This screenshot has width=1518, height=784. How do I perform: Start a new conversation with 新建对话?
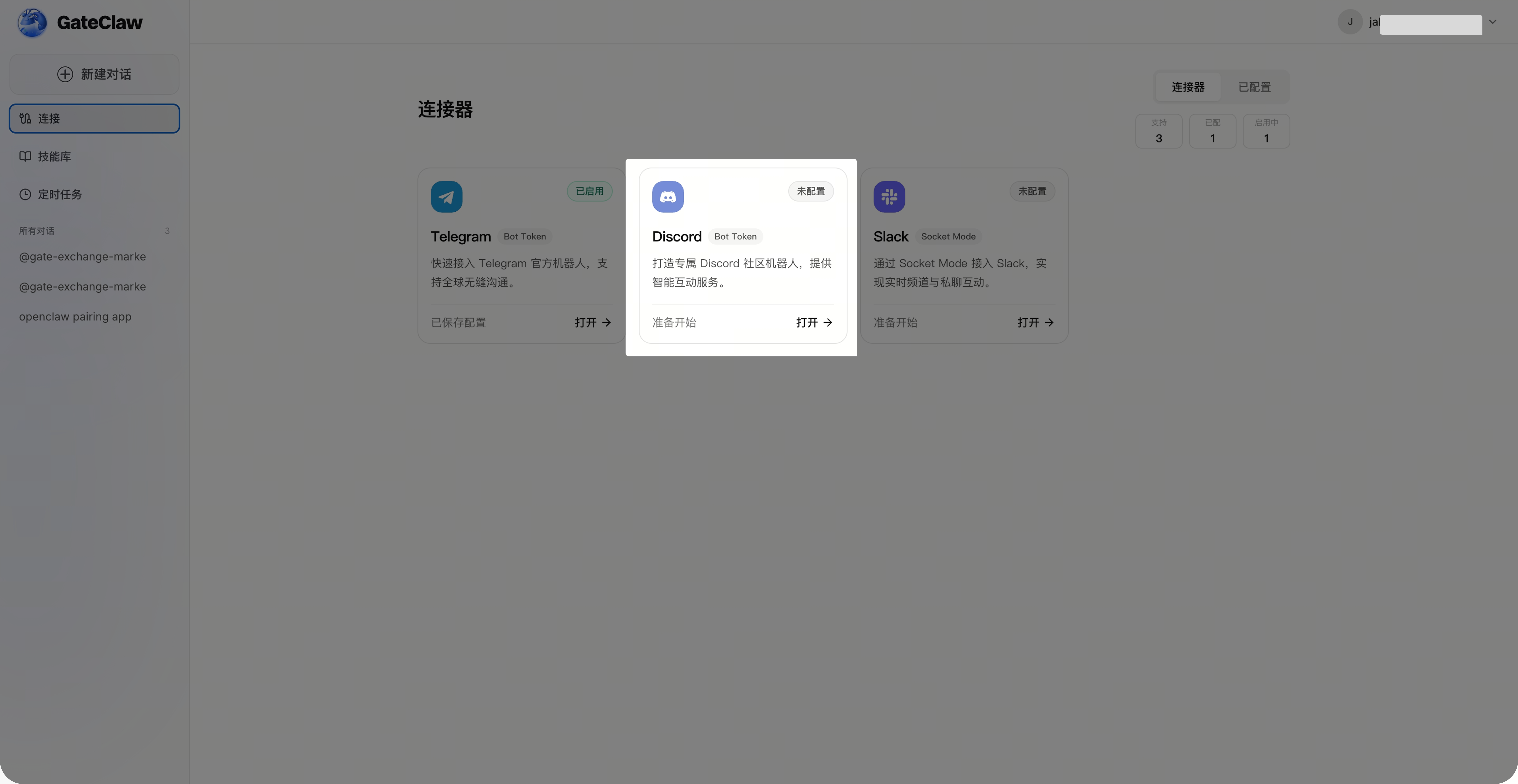94,74
